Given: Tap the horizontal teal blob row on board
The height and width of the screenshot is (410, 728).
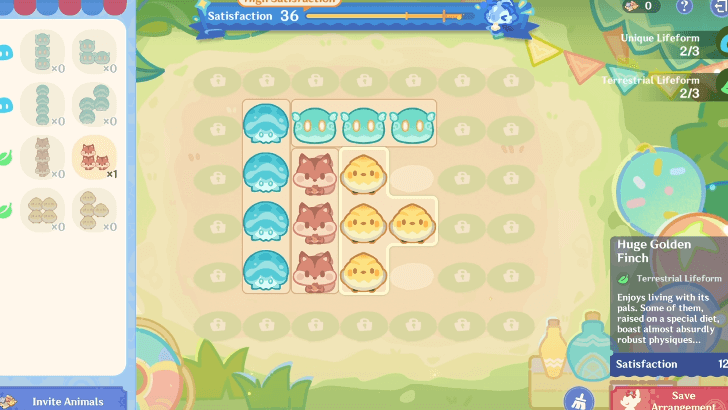Looking at the screenshot, I should (364, 125).
